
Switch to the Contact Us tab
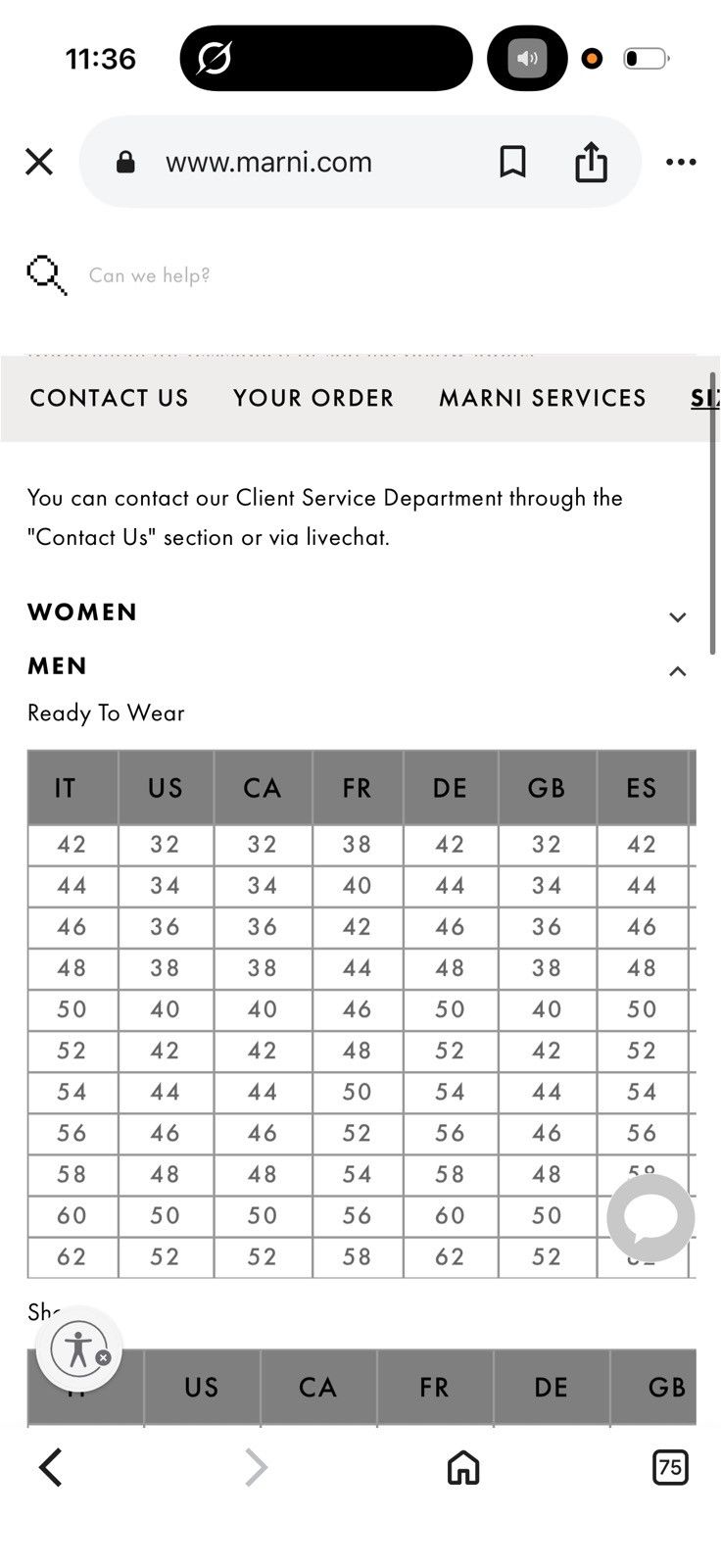click(109, 398)
